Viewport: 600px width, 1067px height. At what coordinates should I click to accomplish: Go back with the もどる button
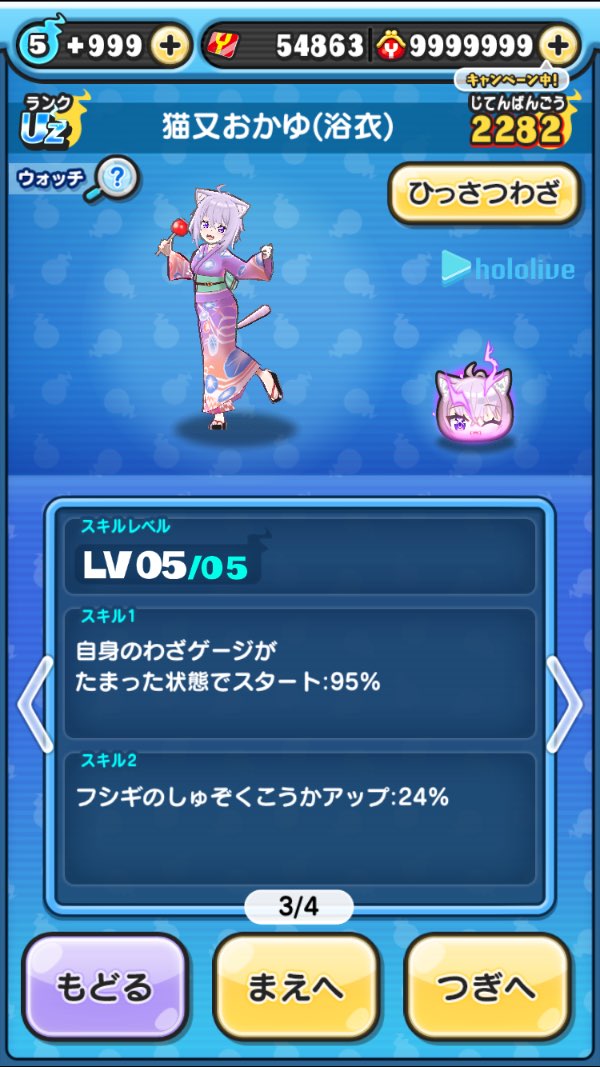click(105, 988)
